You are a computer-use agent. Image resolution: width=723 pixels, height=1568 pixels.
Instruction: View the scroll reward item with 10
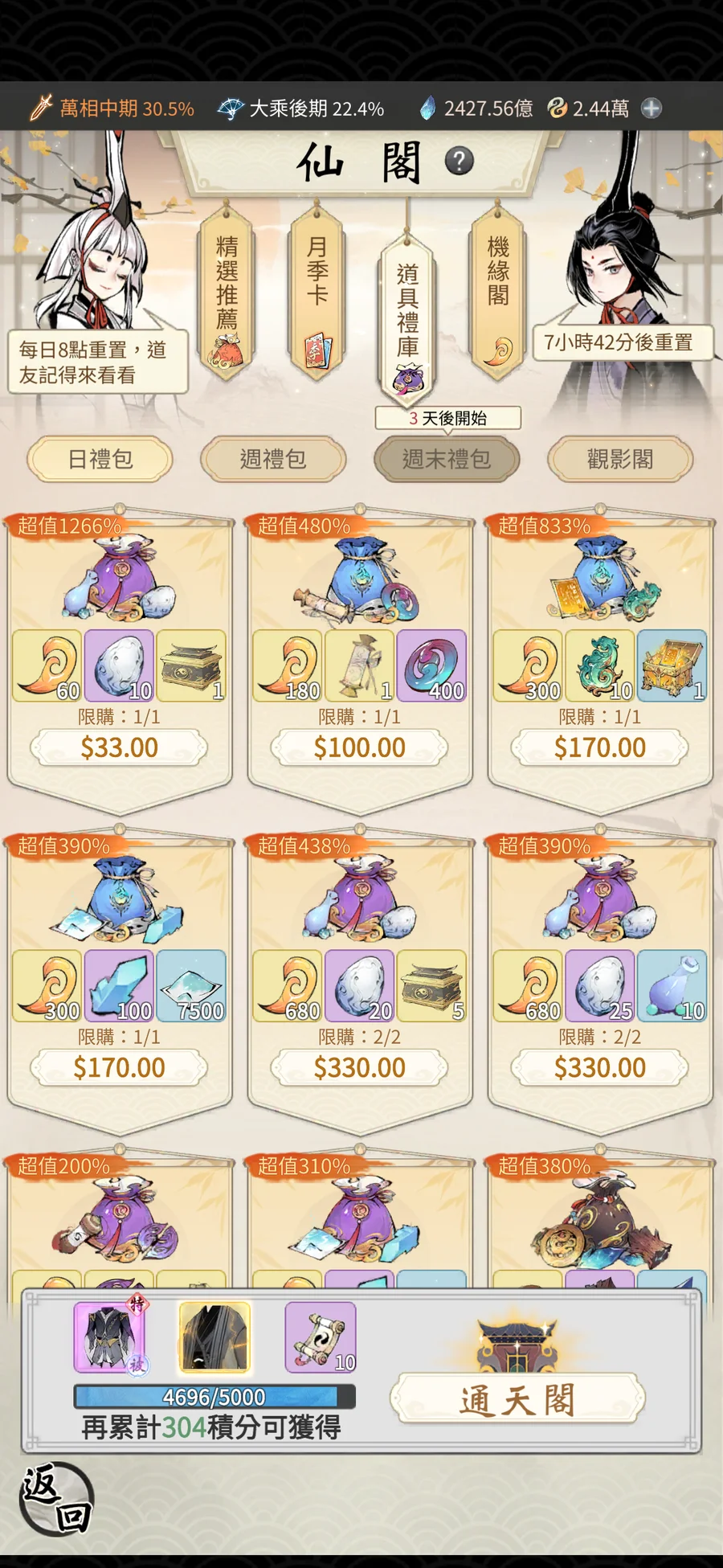point(321,1337)
